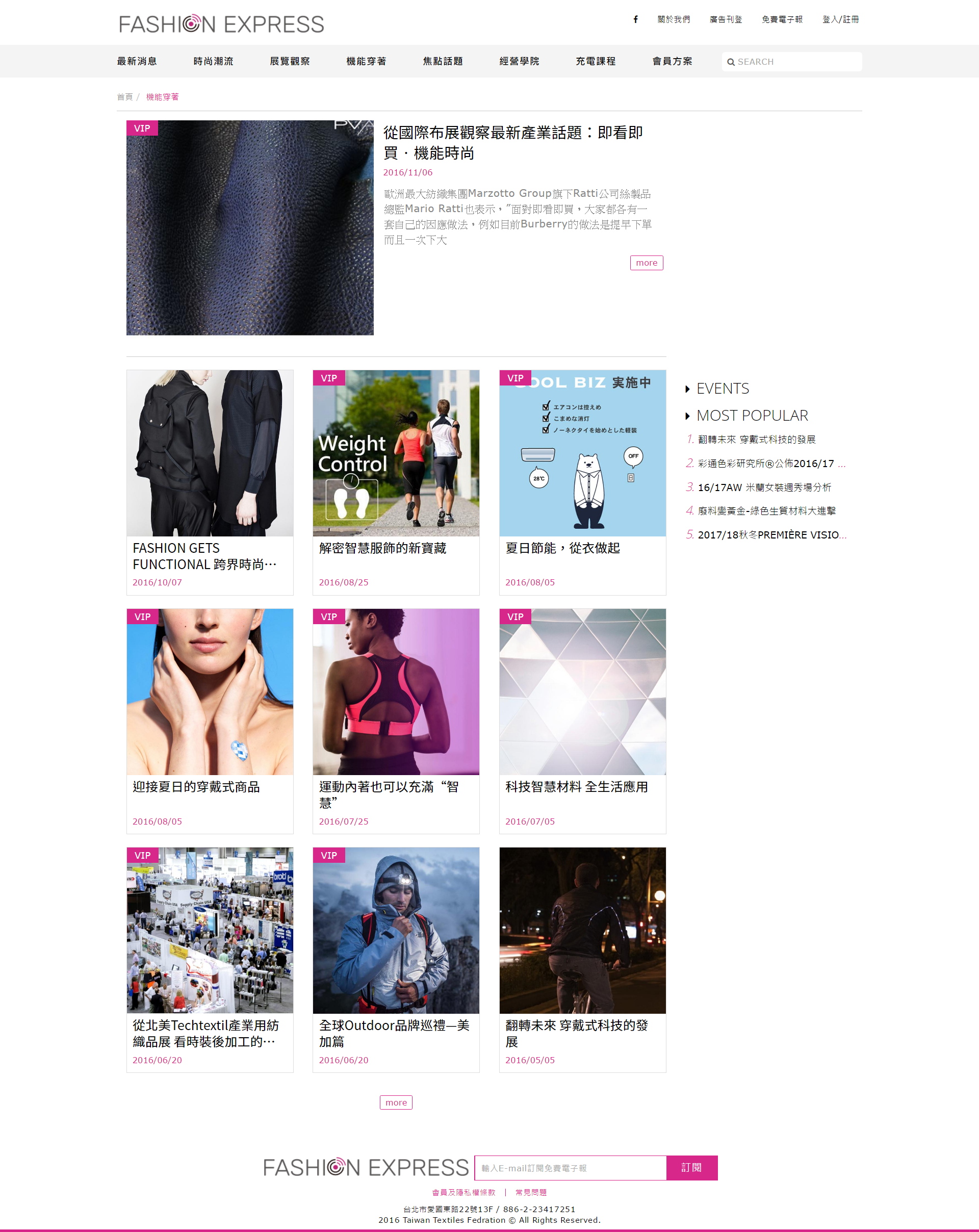This screenshot has height=1232, width=979.
Task: Go back to 首頁 via breadcrumb
Action: (124, 97)
